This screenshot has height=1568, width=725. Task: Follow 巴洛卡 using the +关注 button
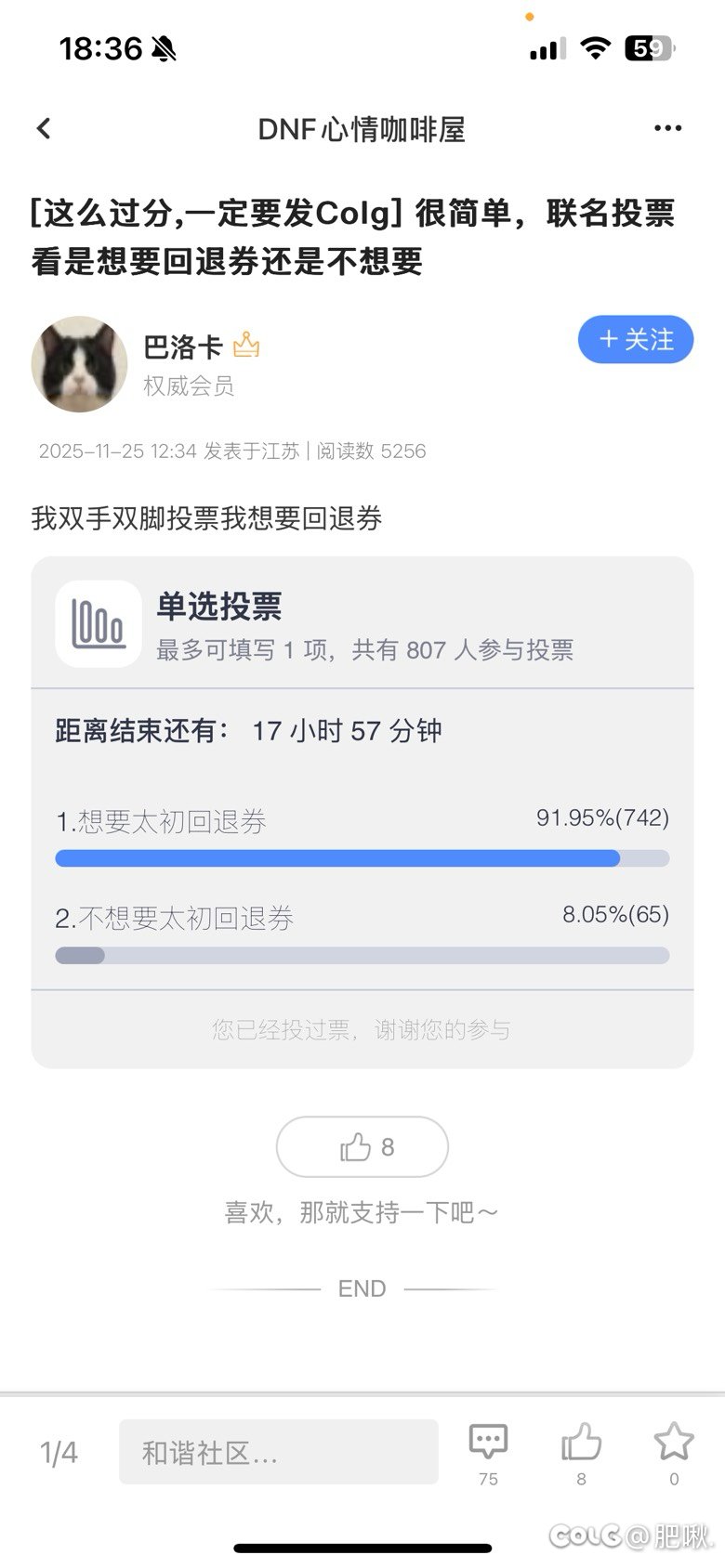[635, 340]
